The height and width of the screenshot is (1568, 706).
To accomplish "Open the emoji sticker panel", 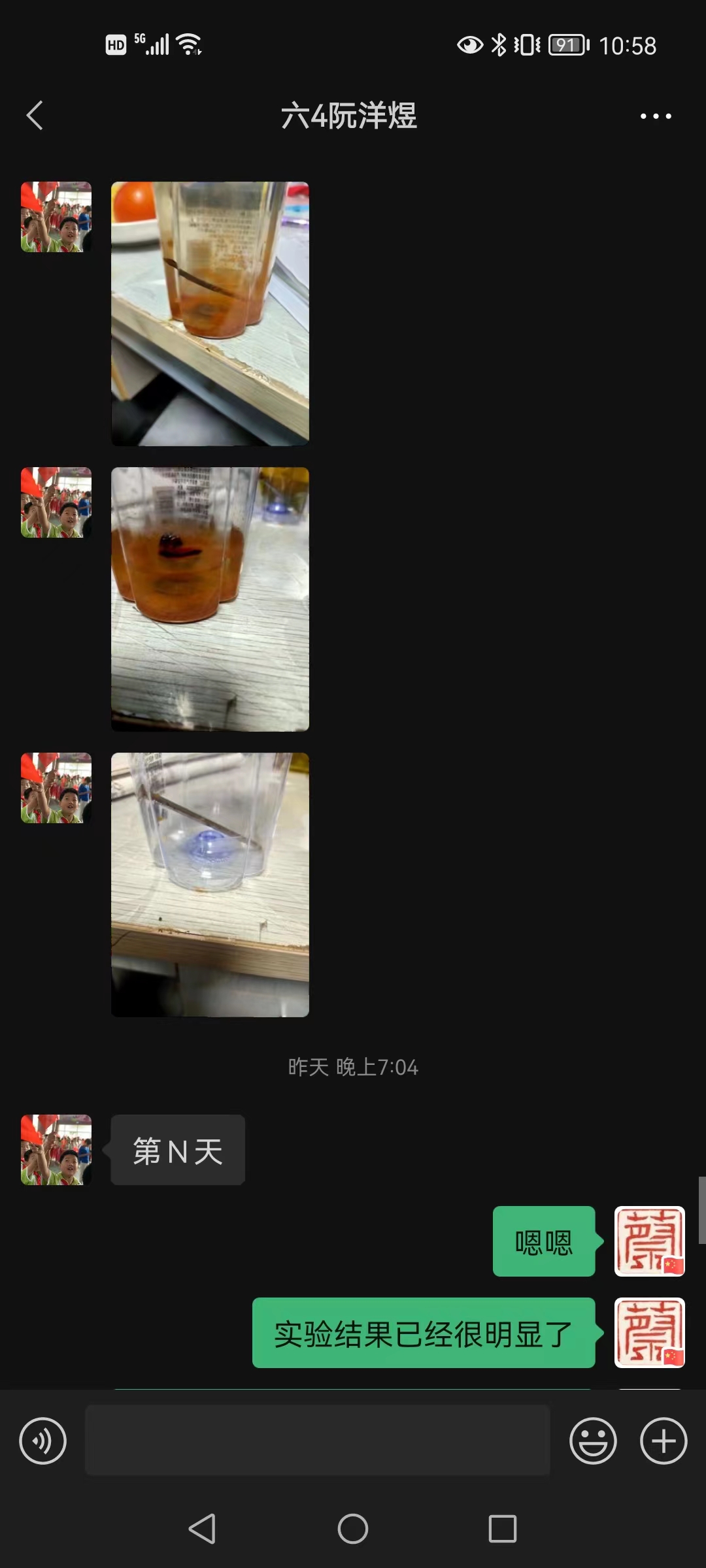I will 593,1441.
